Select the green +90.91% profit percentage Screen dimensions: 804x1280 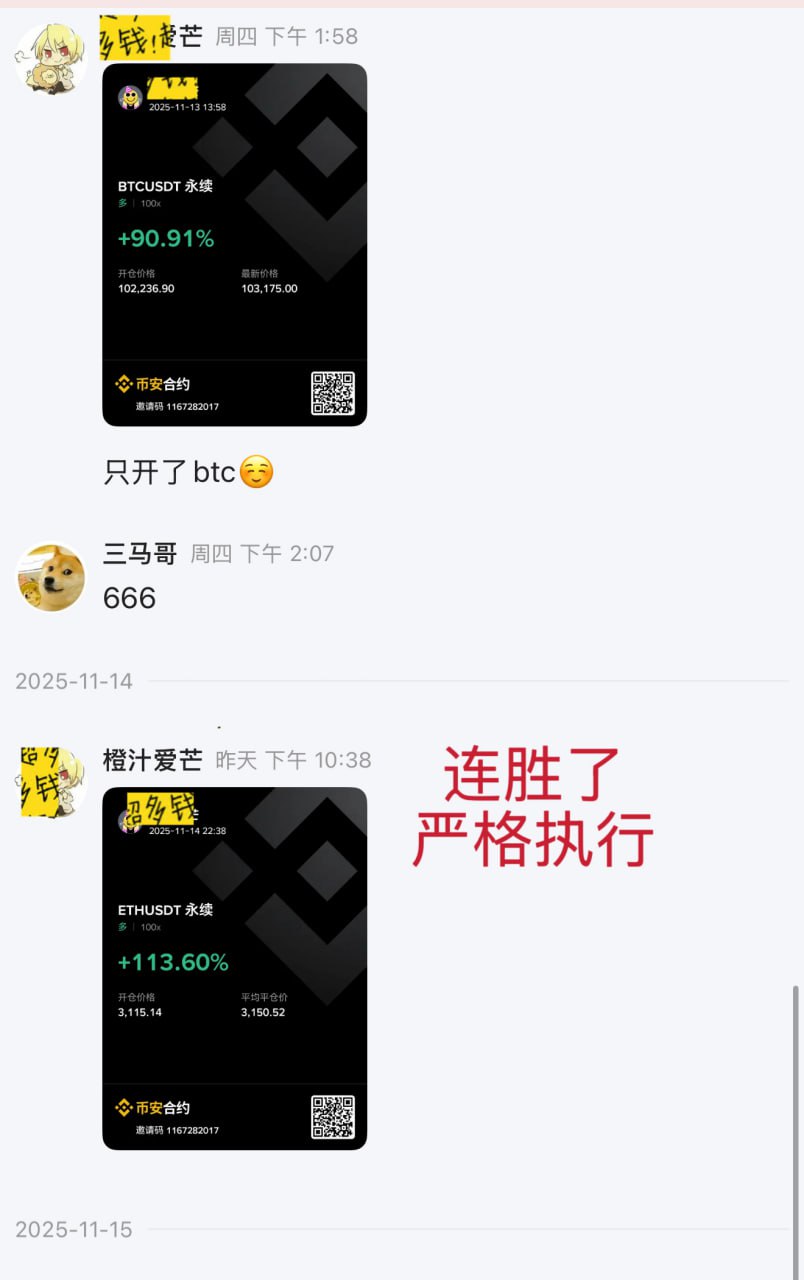pos(167,240)
